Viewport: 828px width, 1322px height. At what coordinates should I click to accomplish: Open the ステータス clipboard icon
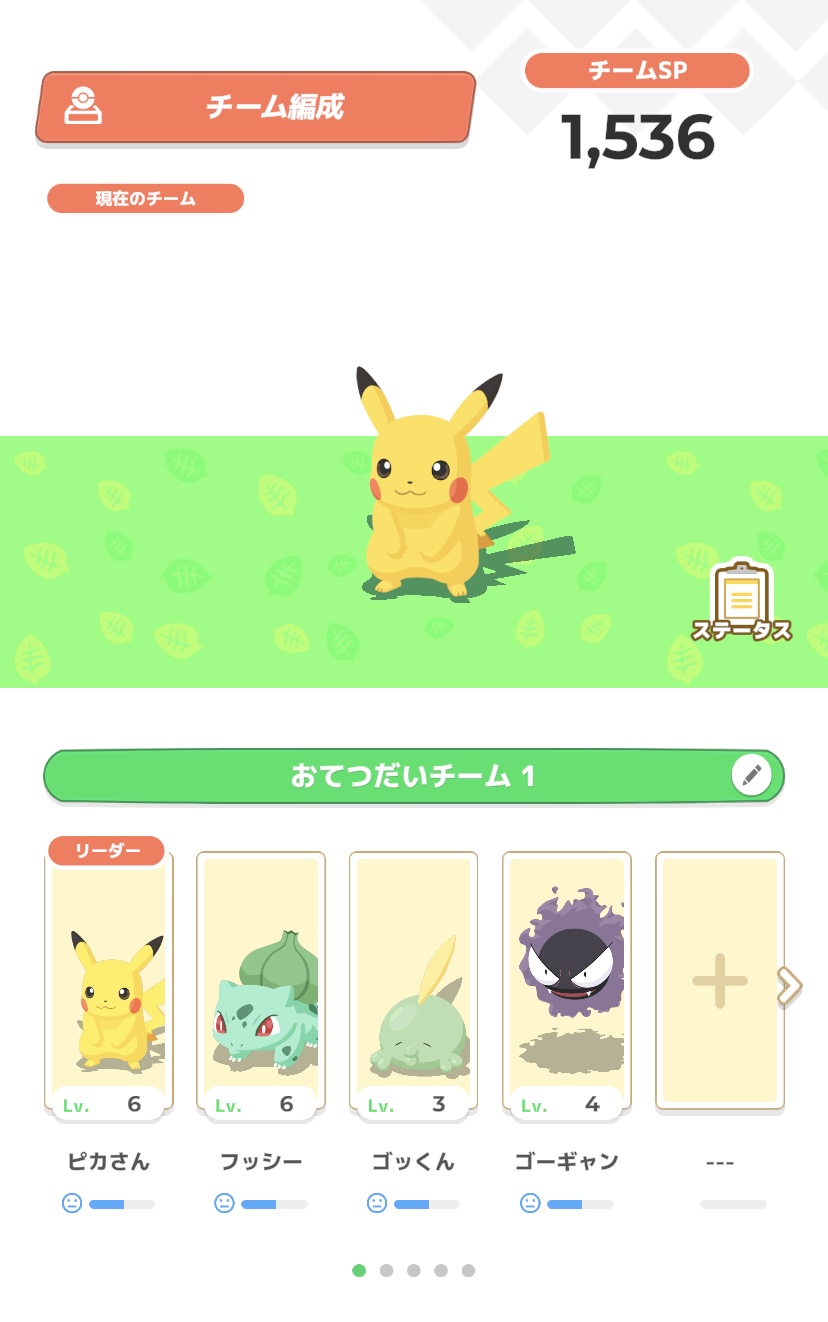(741, 600)
